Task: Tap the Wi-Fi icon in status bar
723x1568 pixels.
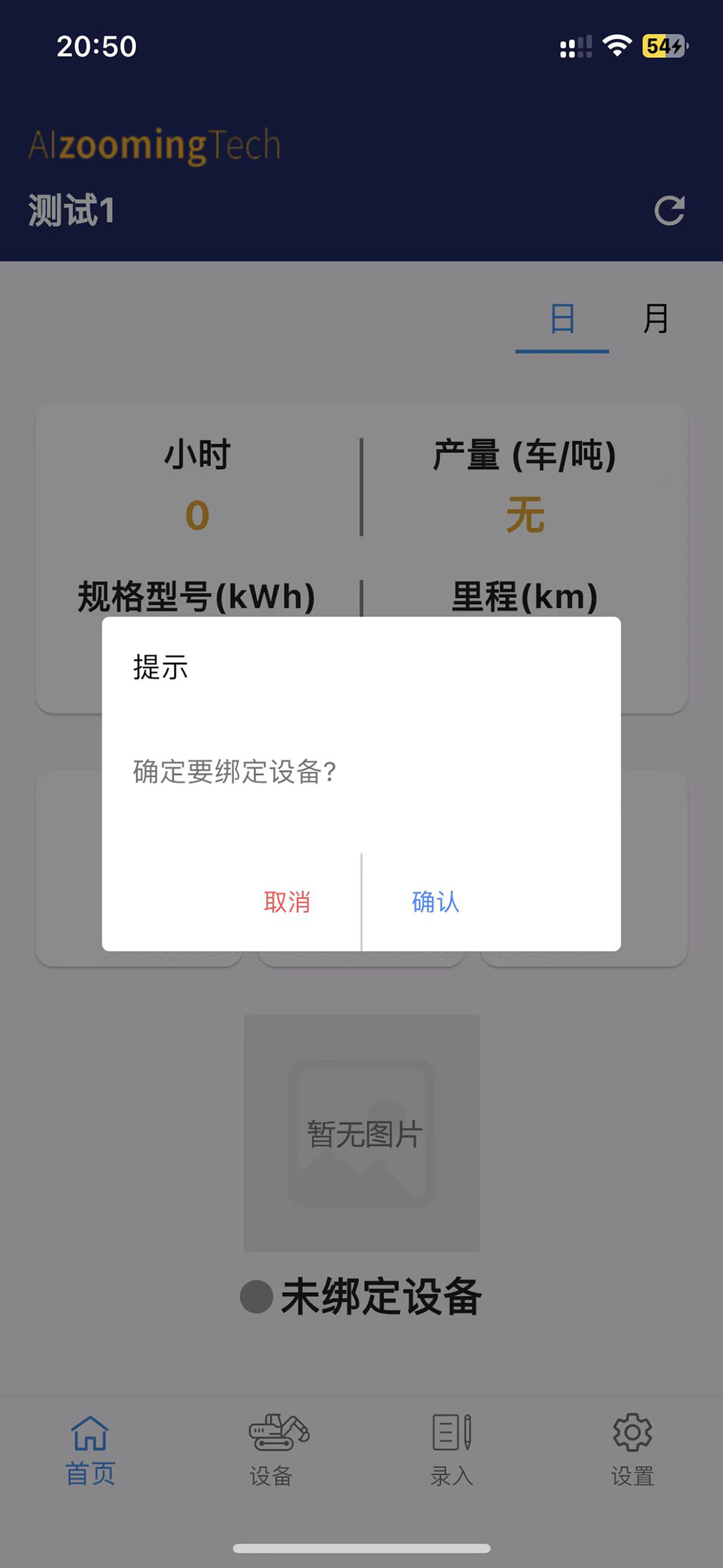Action: [x=617, y=46]
